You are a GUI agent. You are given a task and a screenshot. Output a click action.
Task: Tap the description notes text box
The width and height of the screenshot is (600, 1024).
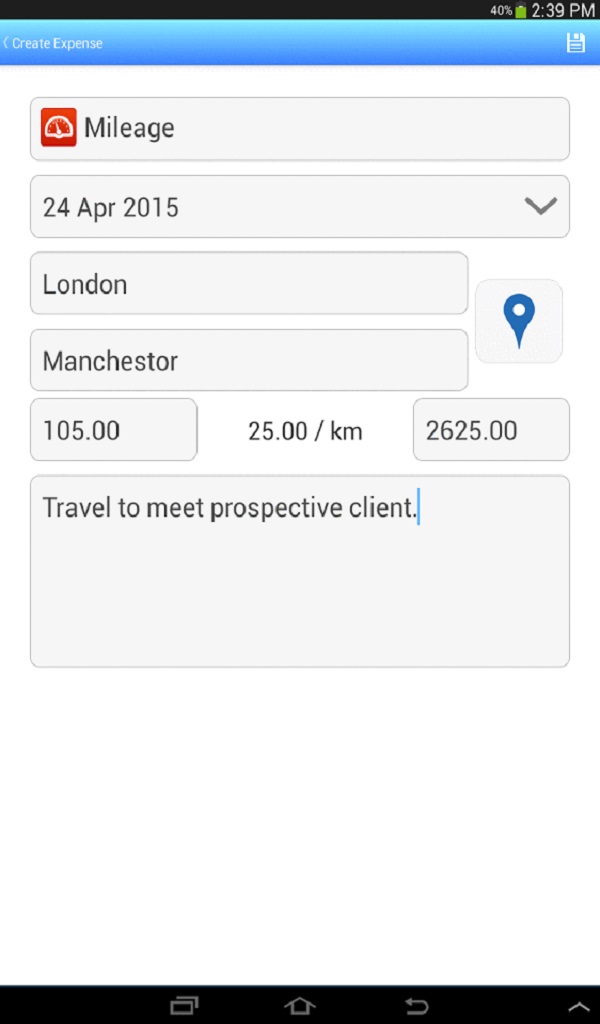[300, 571]
